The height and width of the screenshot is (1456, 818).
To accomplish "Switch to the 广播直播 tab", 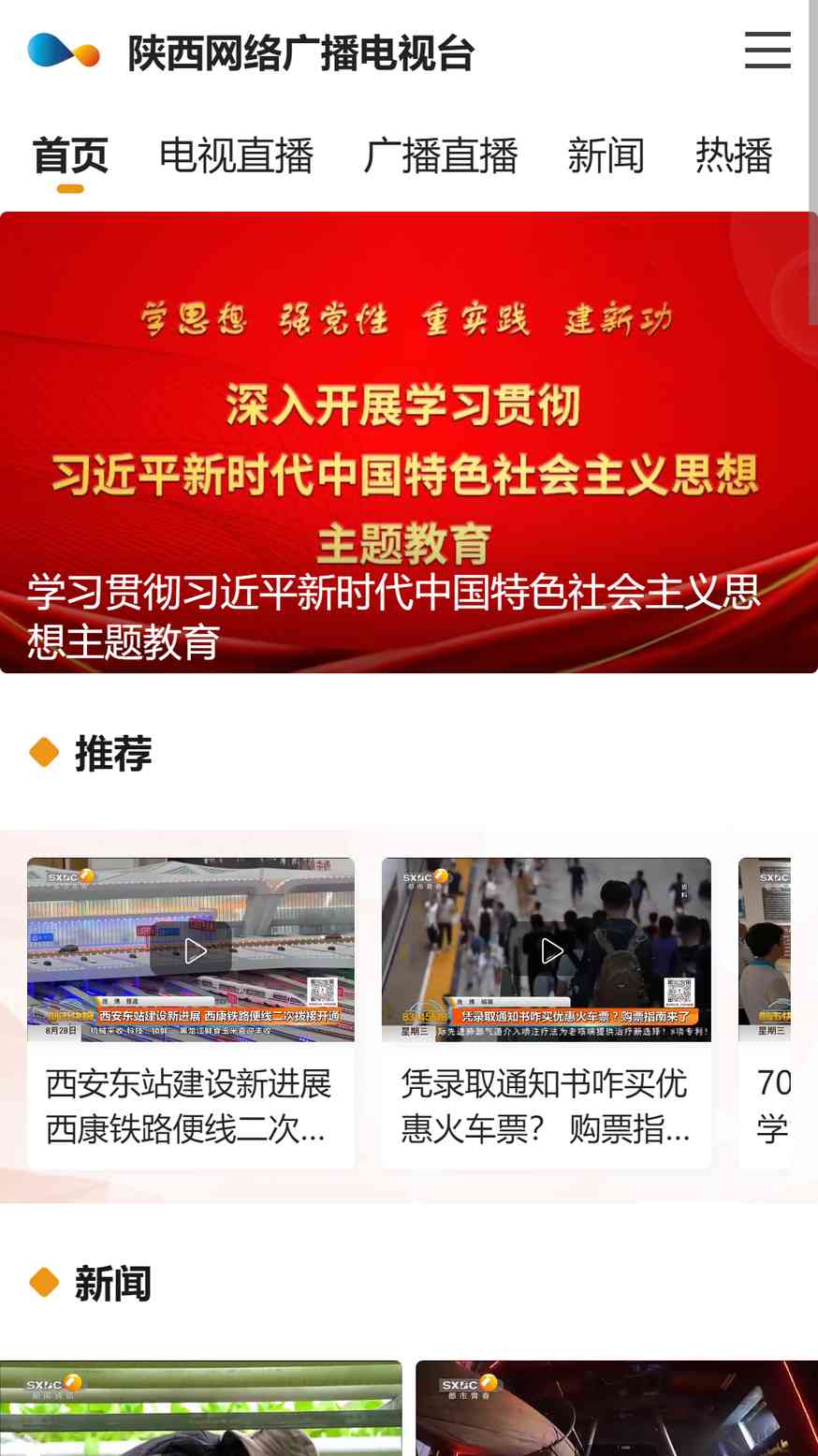I will point(440,155).
